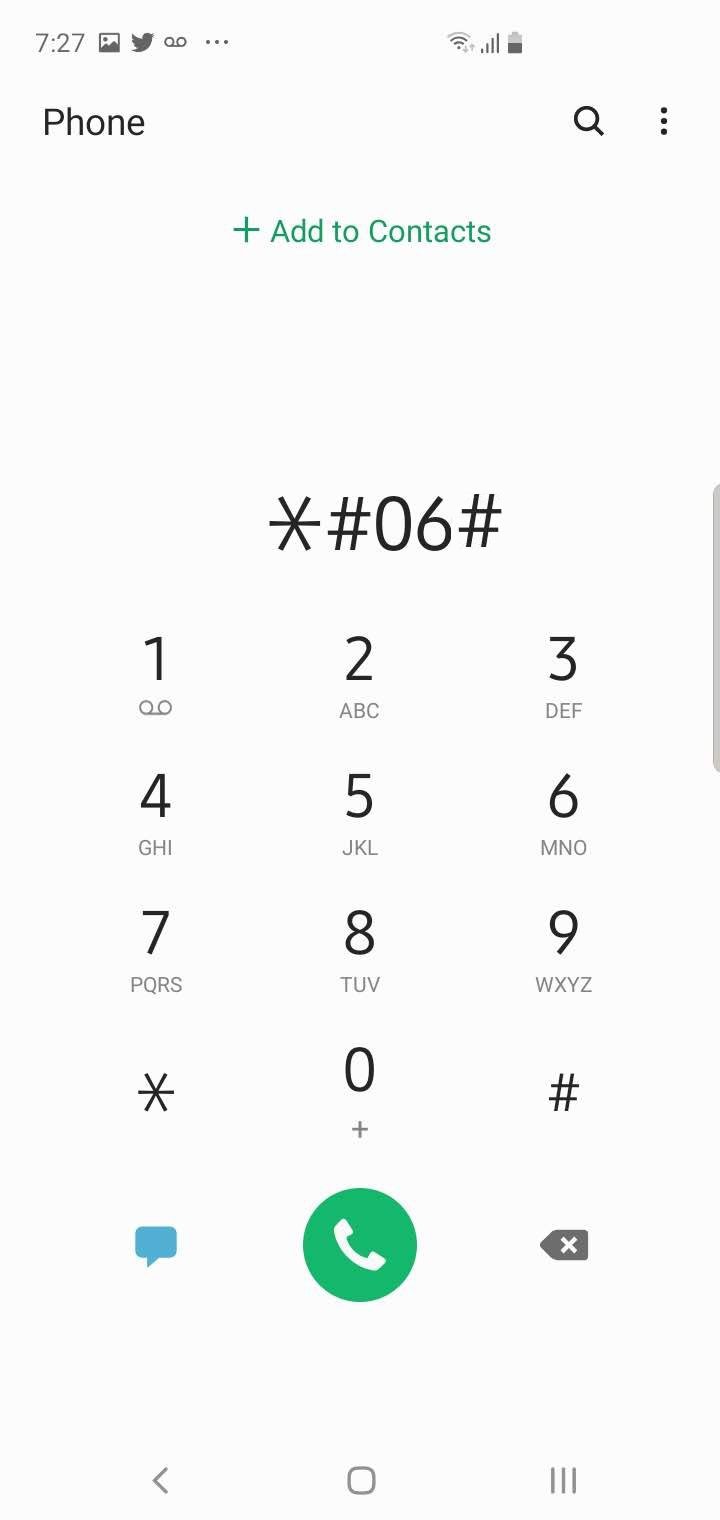Tap Add to Contacts
This screenshot has height=1520, width=720.
click(x=362, y=231)
